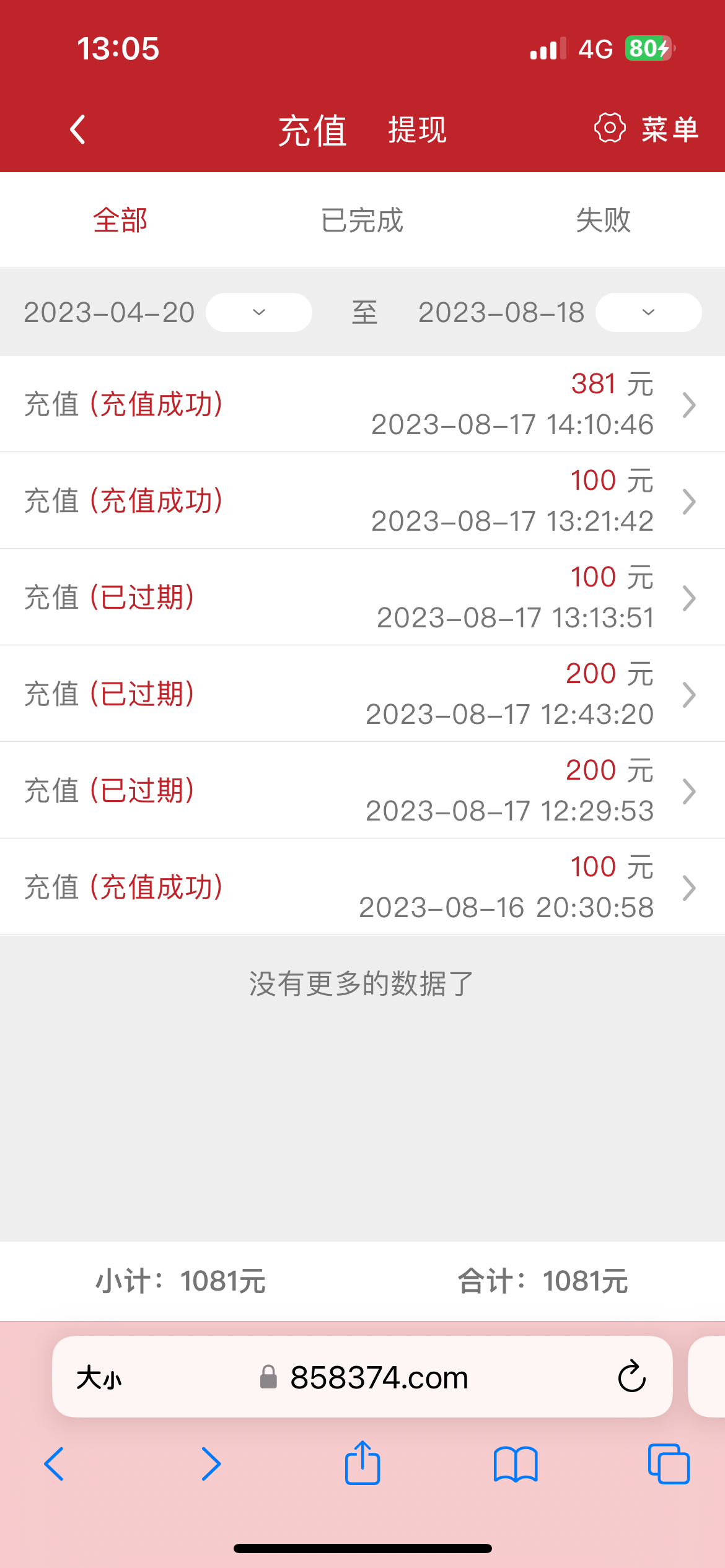Show all open browser tabs
Screen dimensions: 725x1568
click(x=668, y=1464)
